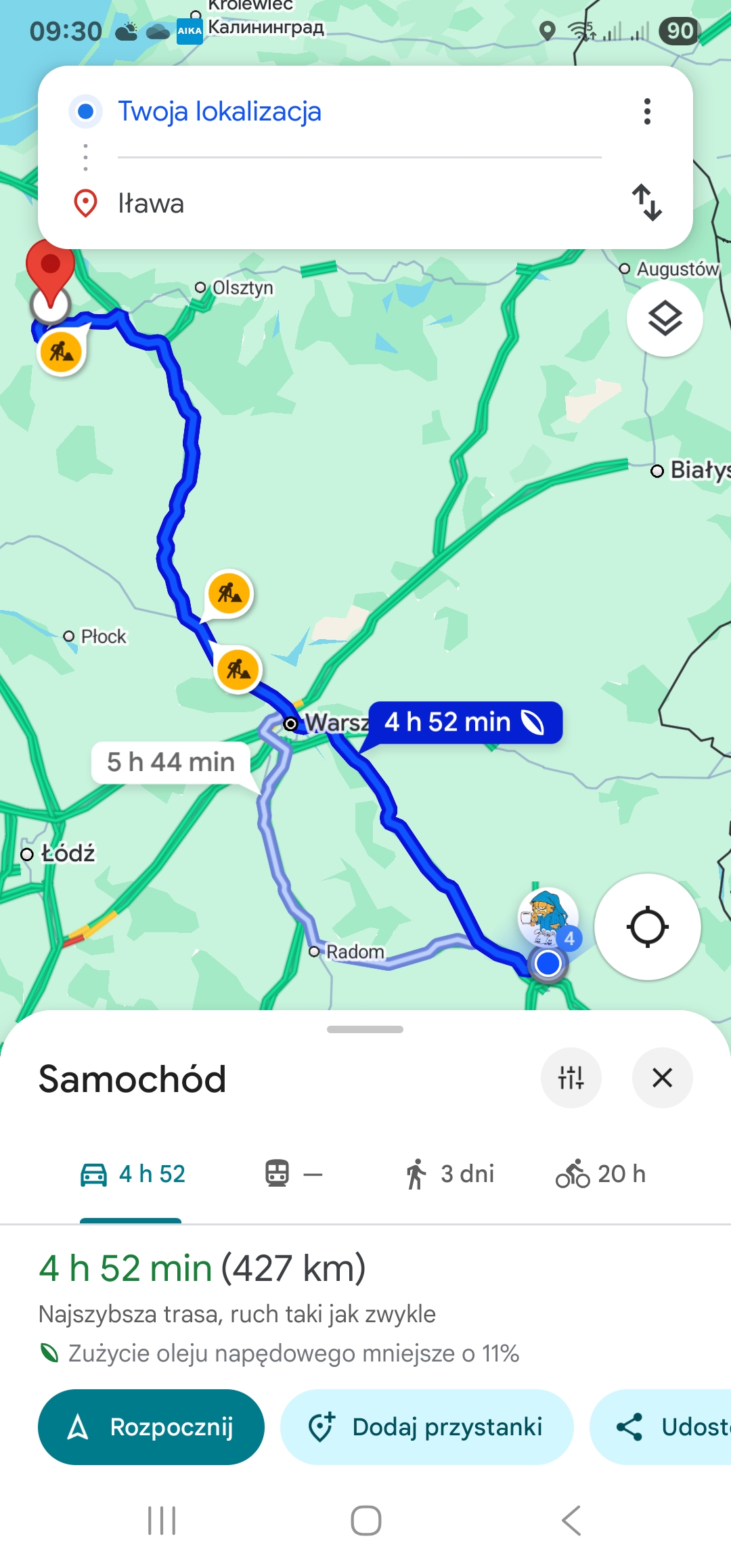Tap Dodaj przystanki to add stops
The width and height of the screenshot is (731, 1568).
click(x=426, y=1427)
